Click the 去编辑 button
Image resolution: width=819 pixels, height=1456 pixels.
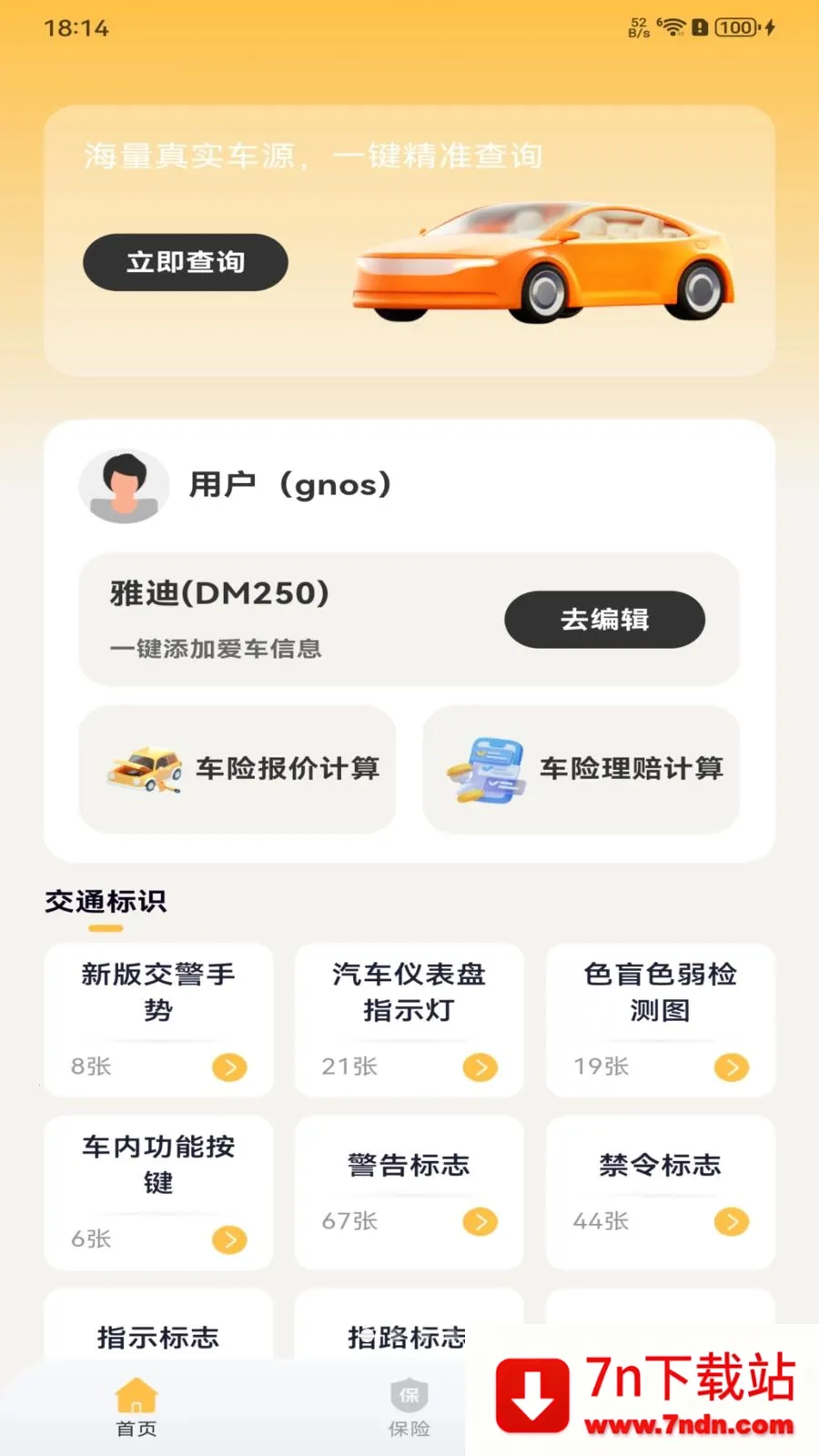603,619
